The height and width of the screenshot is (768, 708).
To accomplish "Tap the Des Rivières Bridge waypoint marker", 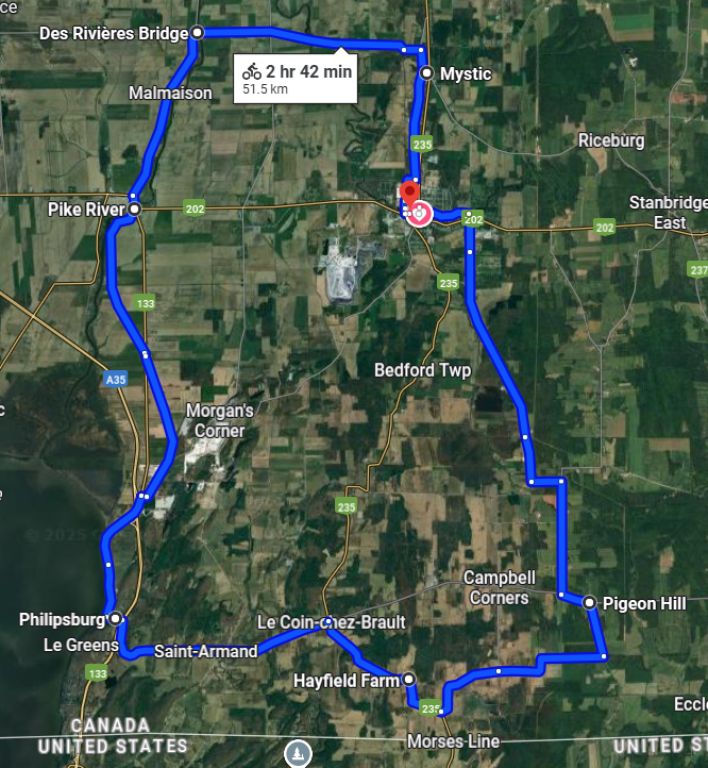I will tap(197, 33).
